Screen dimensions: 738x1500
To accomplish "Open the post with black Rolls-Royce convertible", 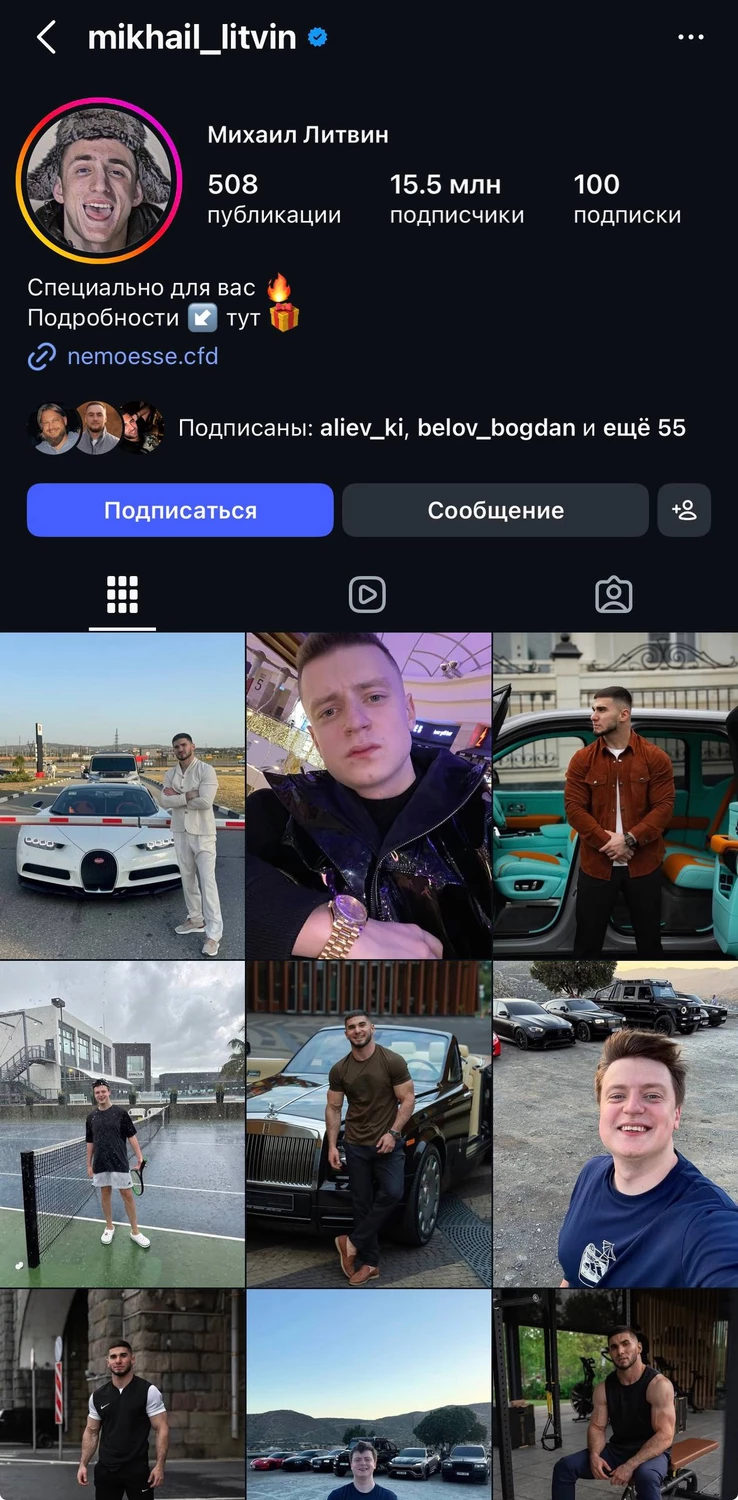I will pos(368,1123).
